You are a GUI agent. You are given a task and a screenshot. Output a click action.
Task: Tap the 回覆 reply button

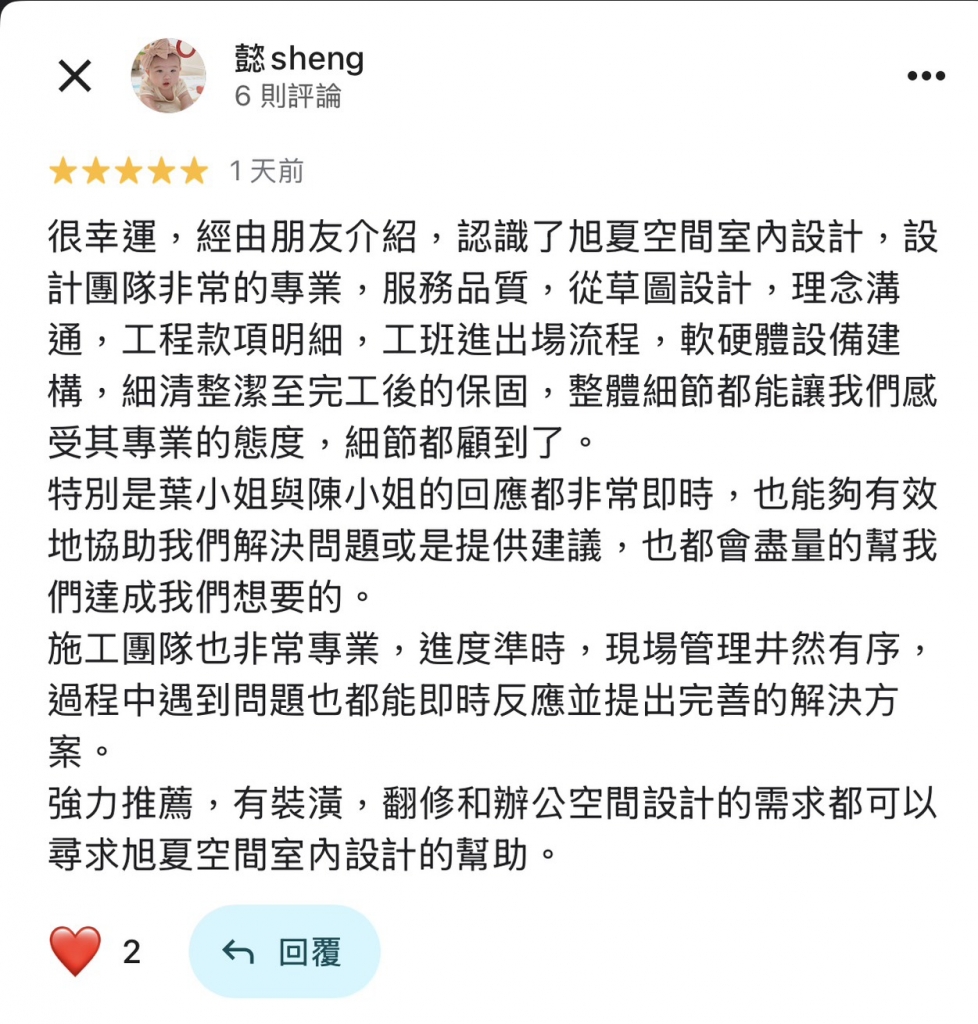click(285, 952)
